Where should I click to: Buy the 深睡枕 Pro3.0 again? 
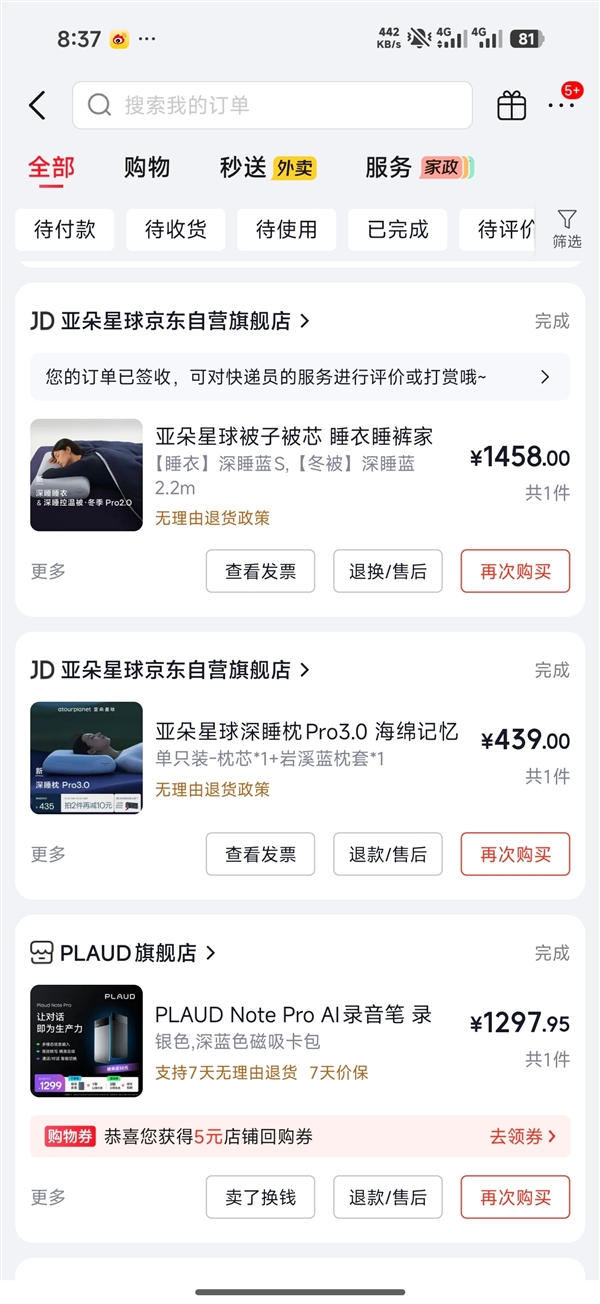coord(515,854)
